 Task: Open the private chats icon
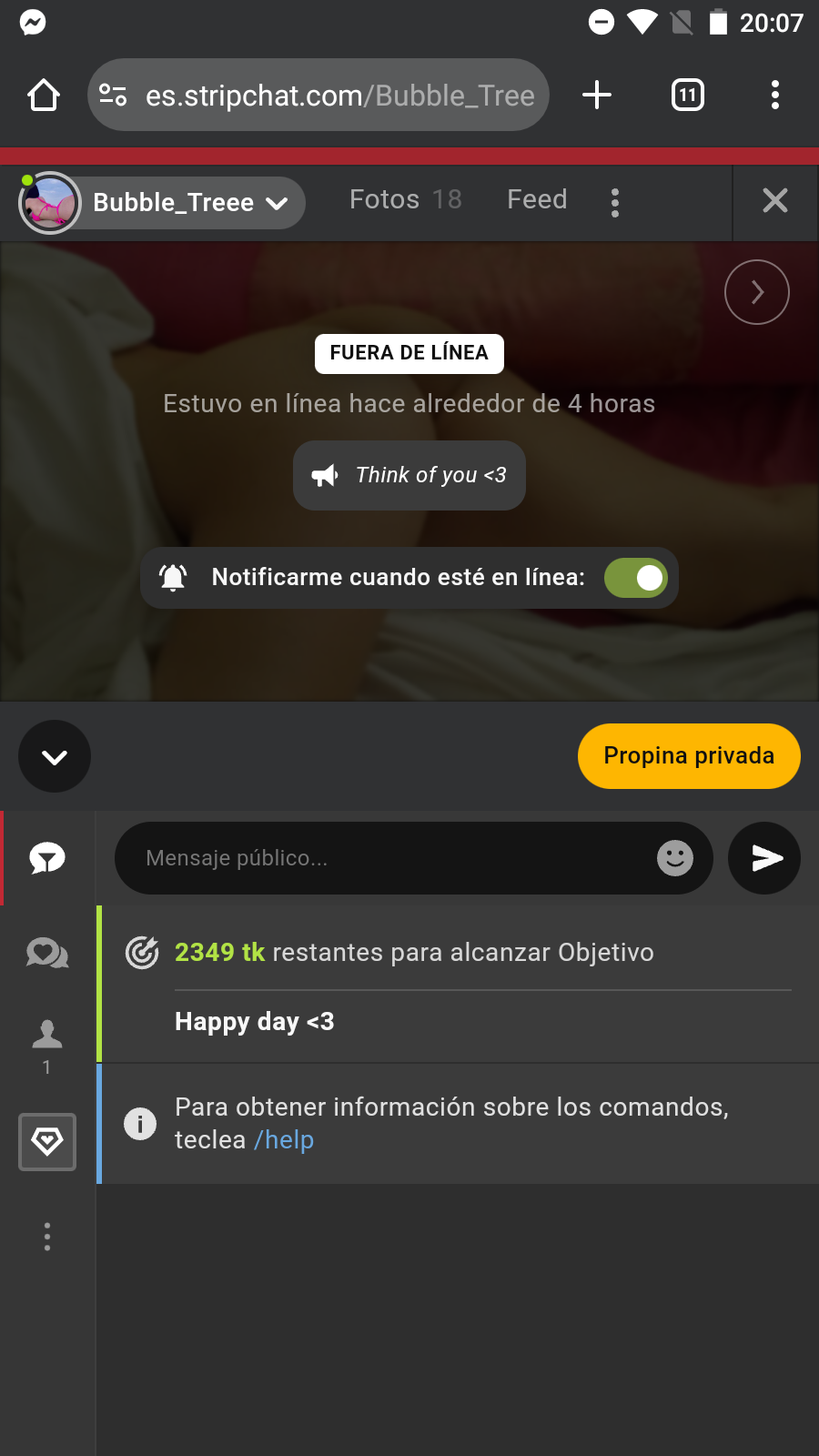(47, 953)
